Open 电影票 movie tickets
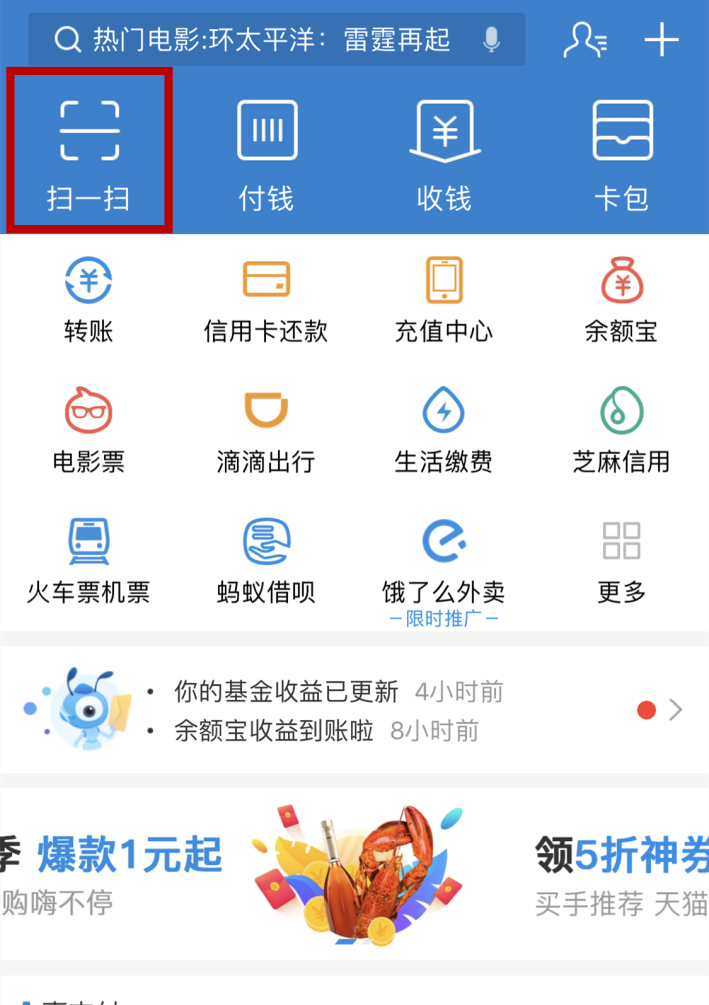The width and height of the screenshot is (709, 1005). coord(89,428)
